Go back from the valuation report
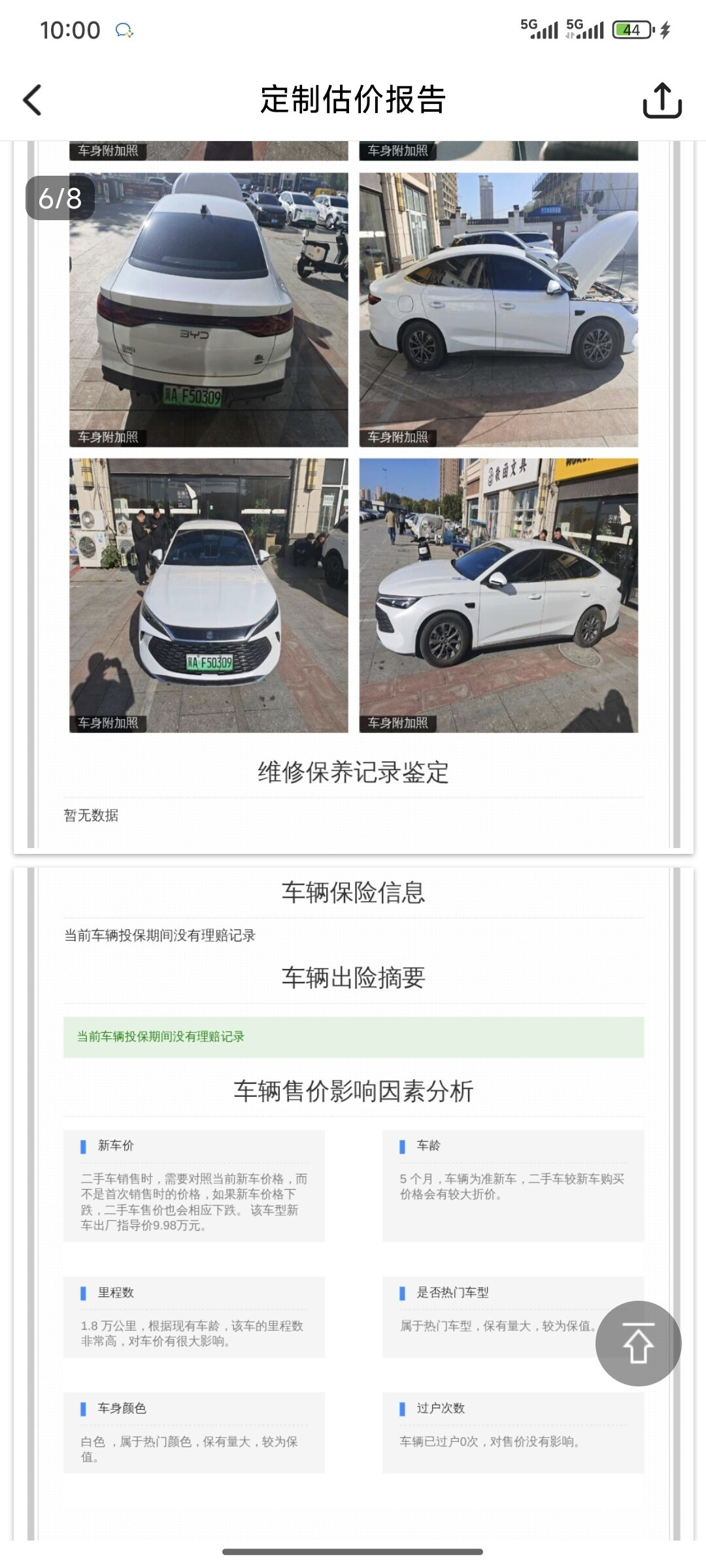Viewport: 706px width, 1568px height. (33, 100)
